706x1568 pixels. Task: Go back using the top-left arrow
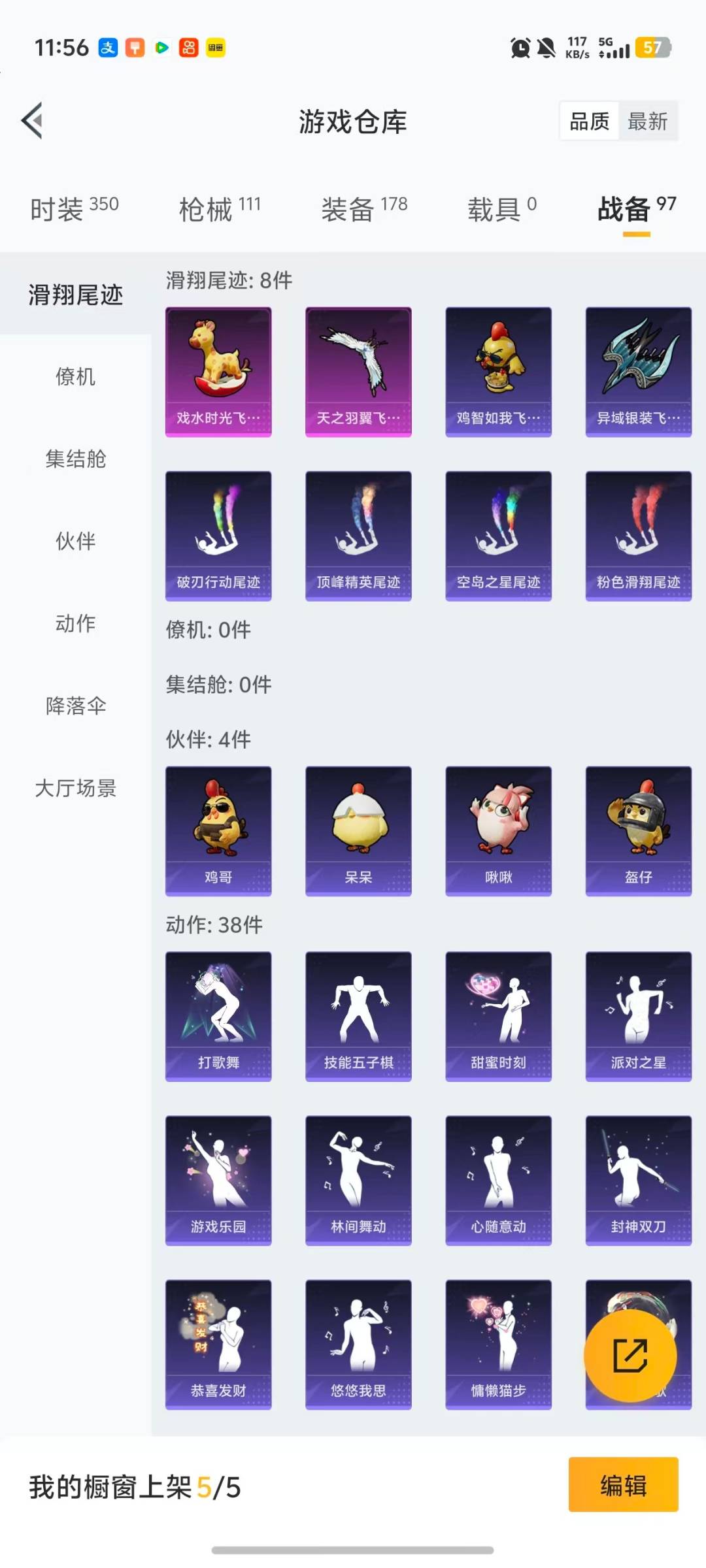coord(33,120)
